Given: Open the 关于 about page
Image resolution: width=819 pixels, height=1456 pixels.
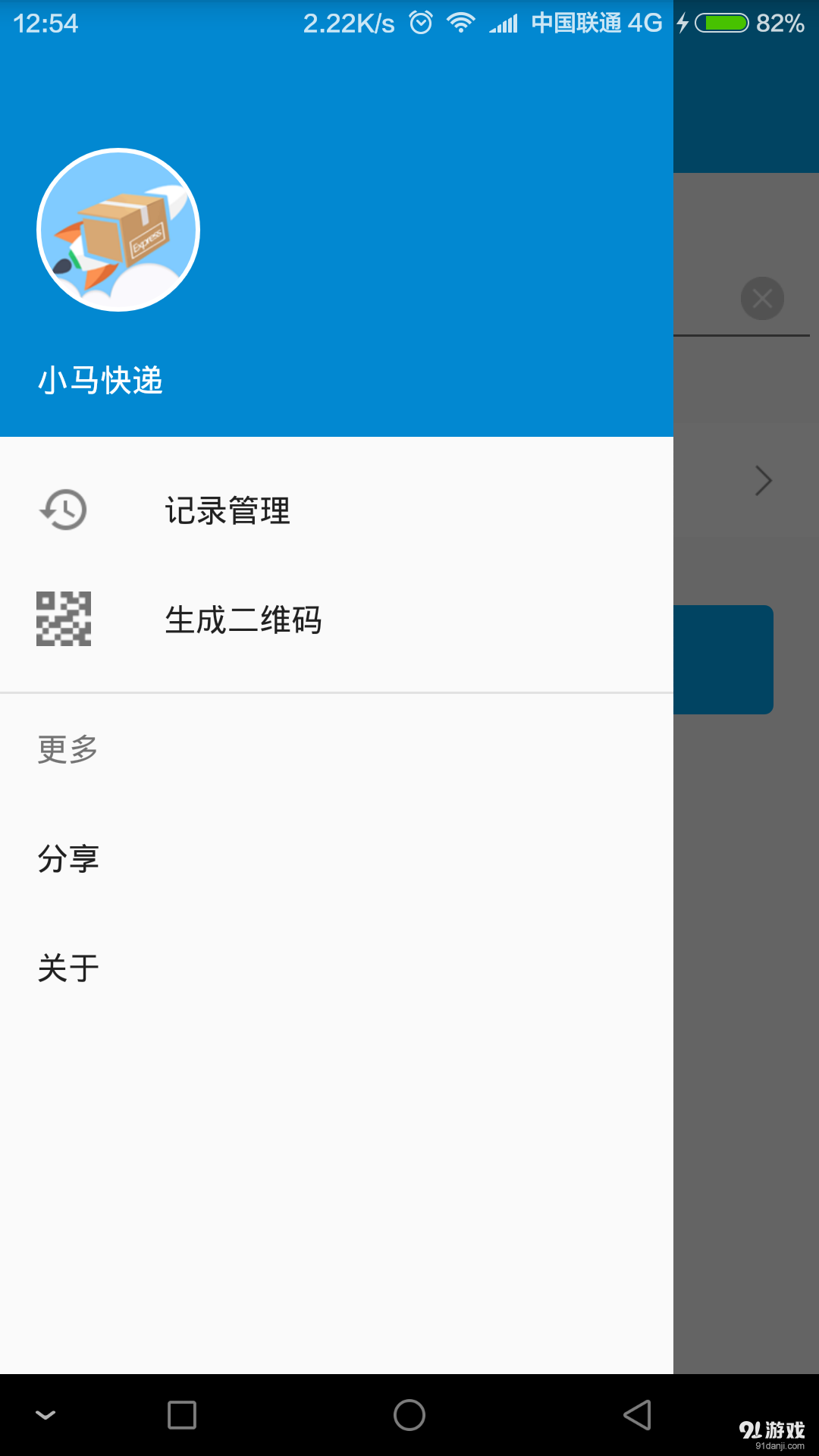Looking at the screenshot, I should 67,966.
